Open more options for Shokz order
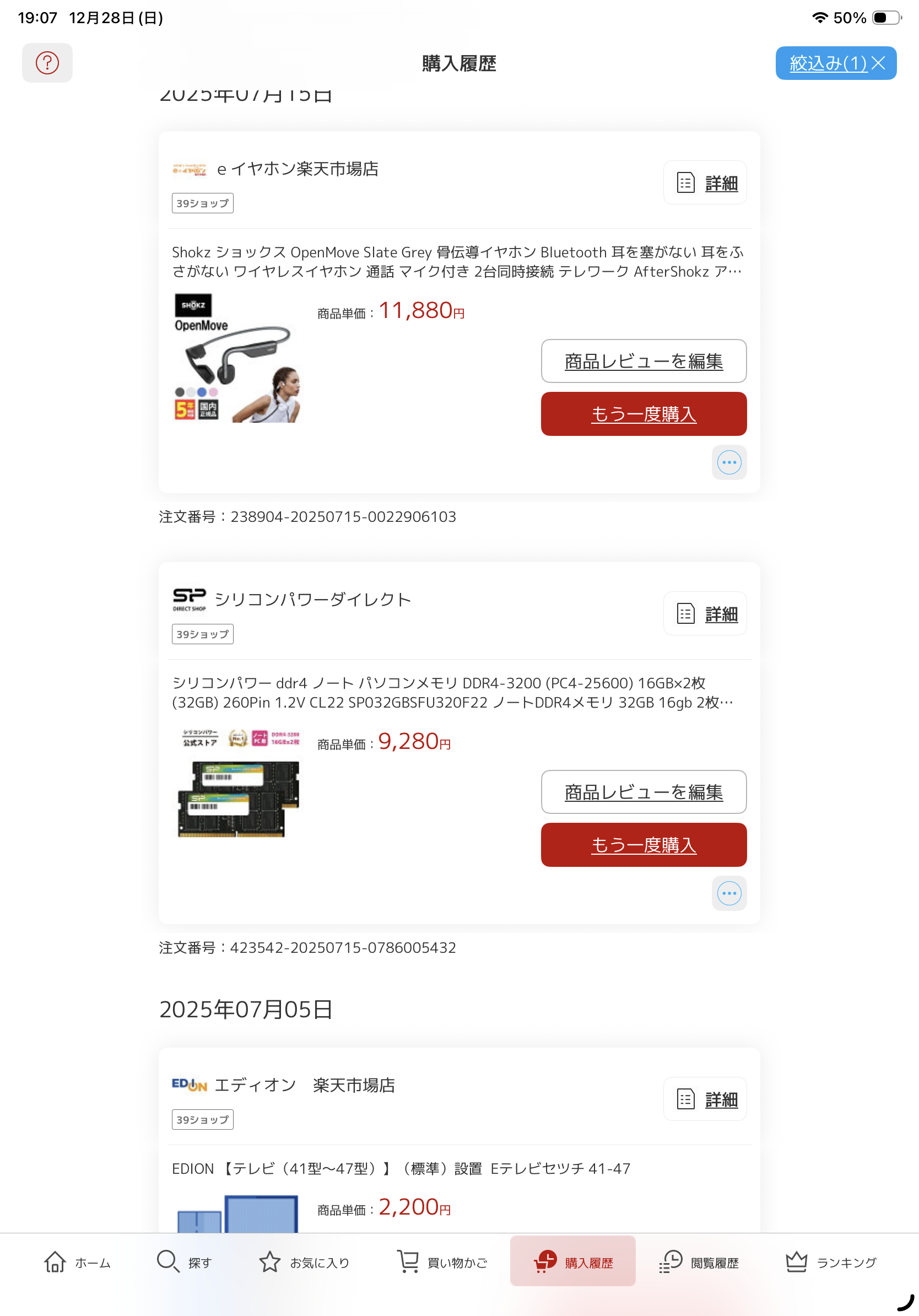 pyautogui.click(x=728, y=462)
